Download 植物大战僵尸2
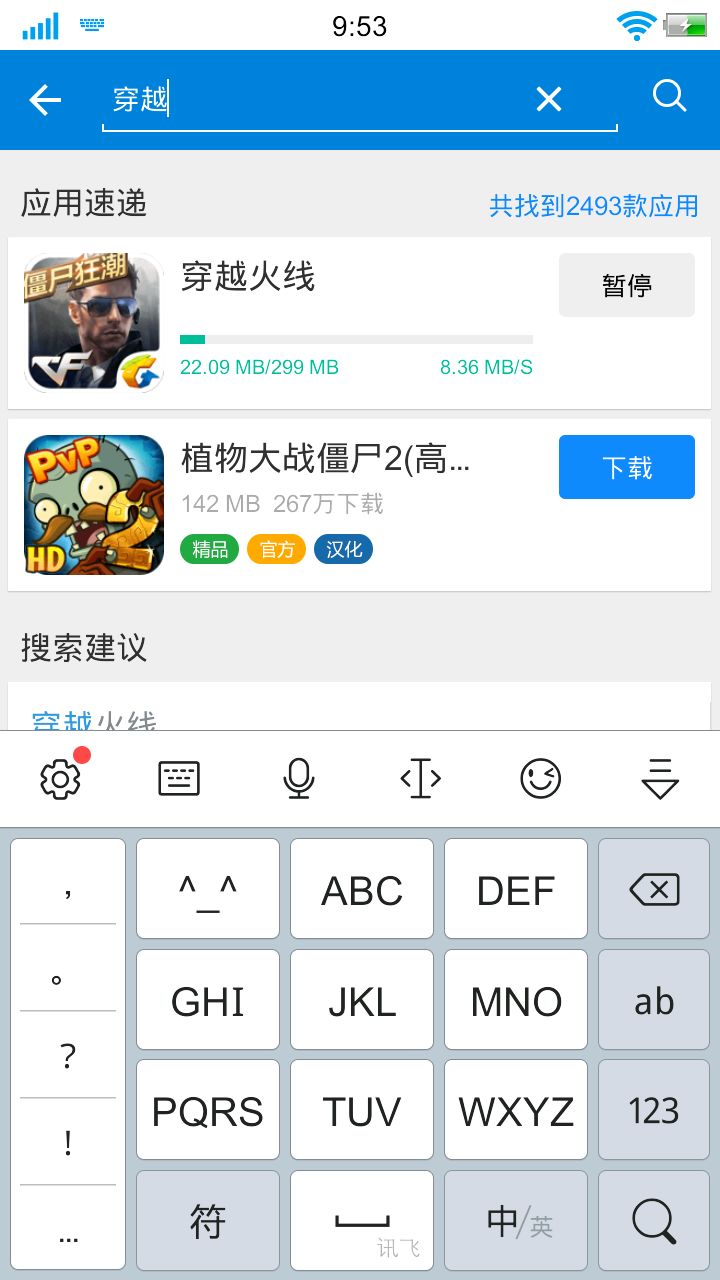 [626, 467]
